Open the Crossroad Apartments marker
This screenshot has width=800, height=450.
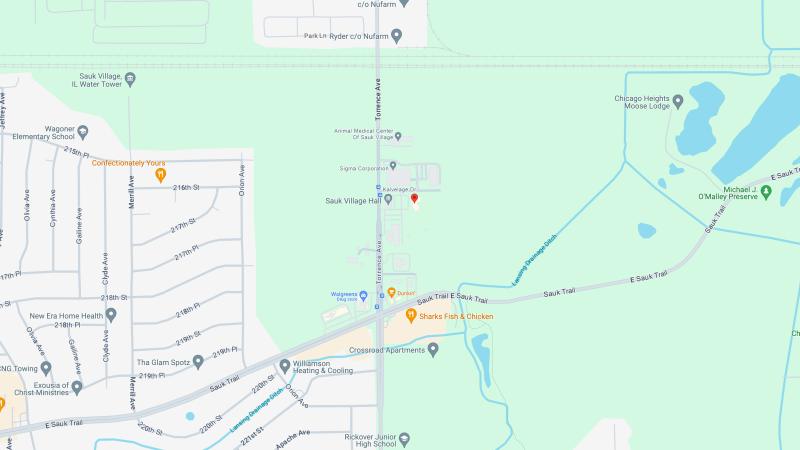(x=433, y=350)
